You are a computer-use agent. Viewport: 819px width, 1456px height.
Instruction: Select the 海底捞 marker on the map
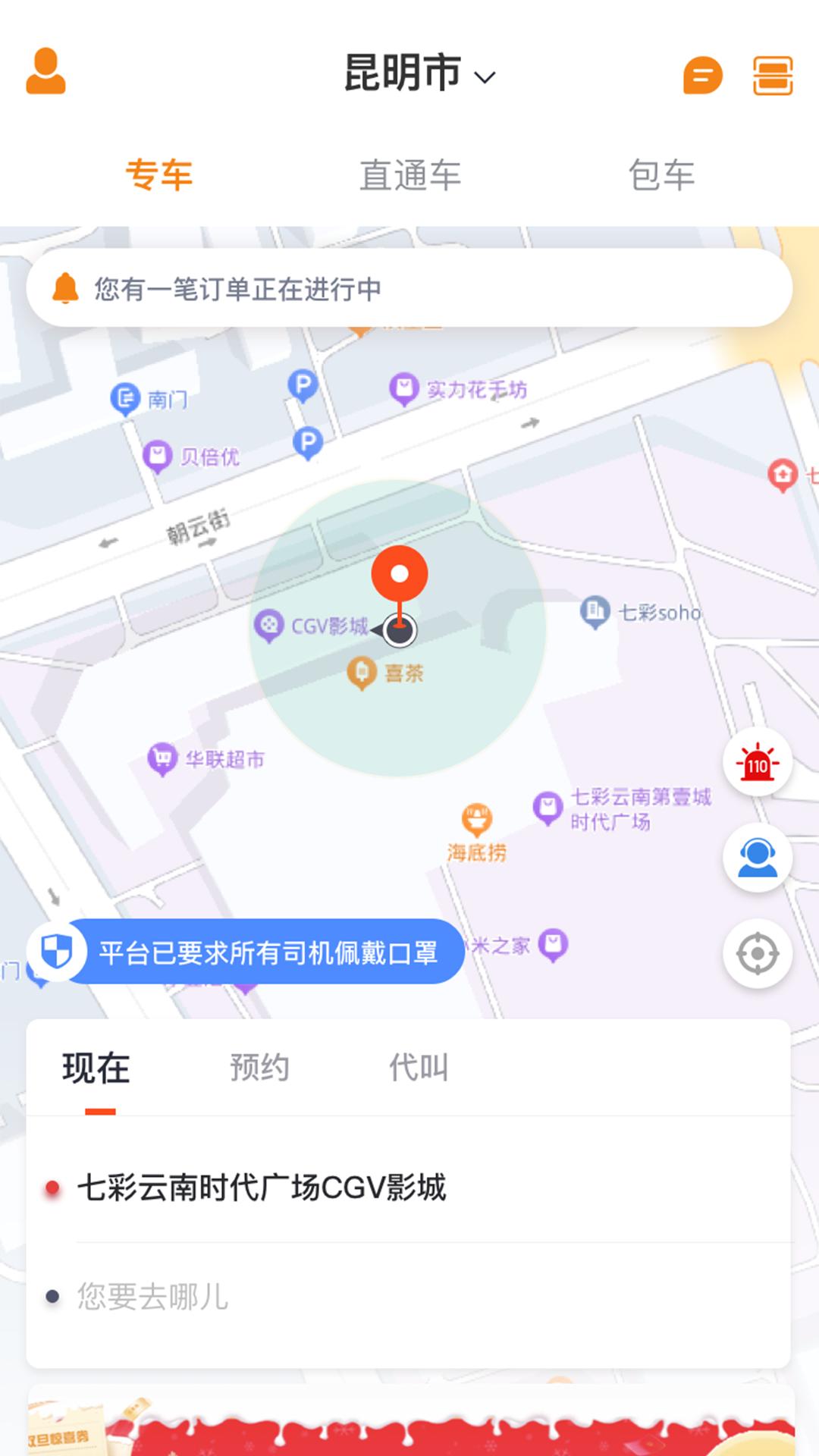[x=475, y=819]
